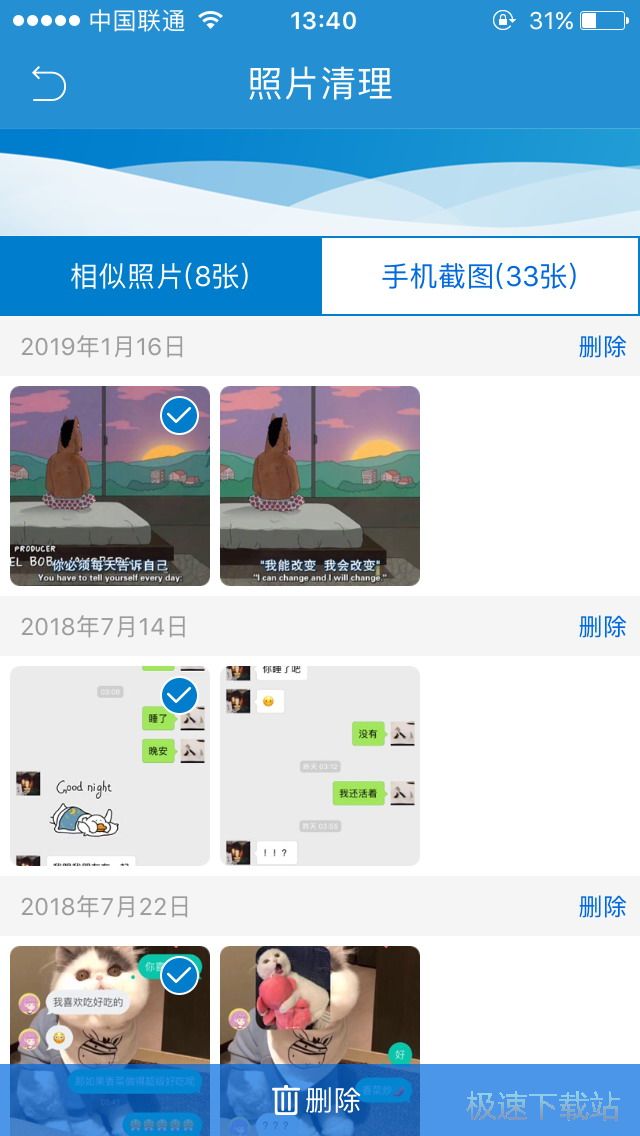Select the "我能改变 我会改变" cartoon photo
Viewport: 640px width, 1136px height.
point(320,486)
